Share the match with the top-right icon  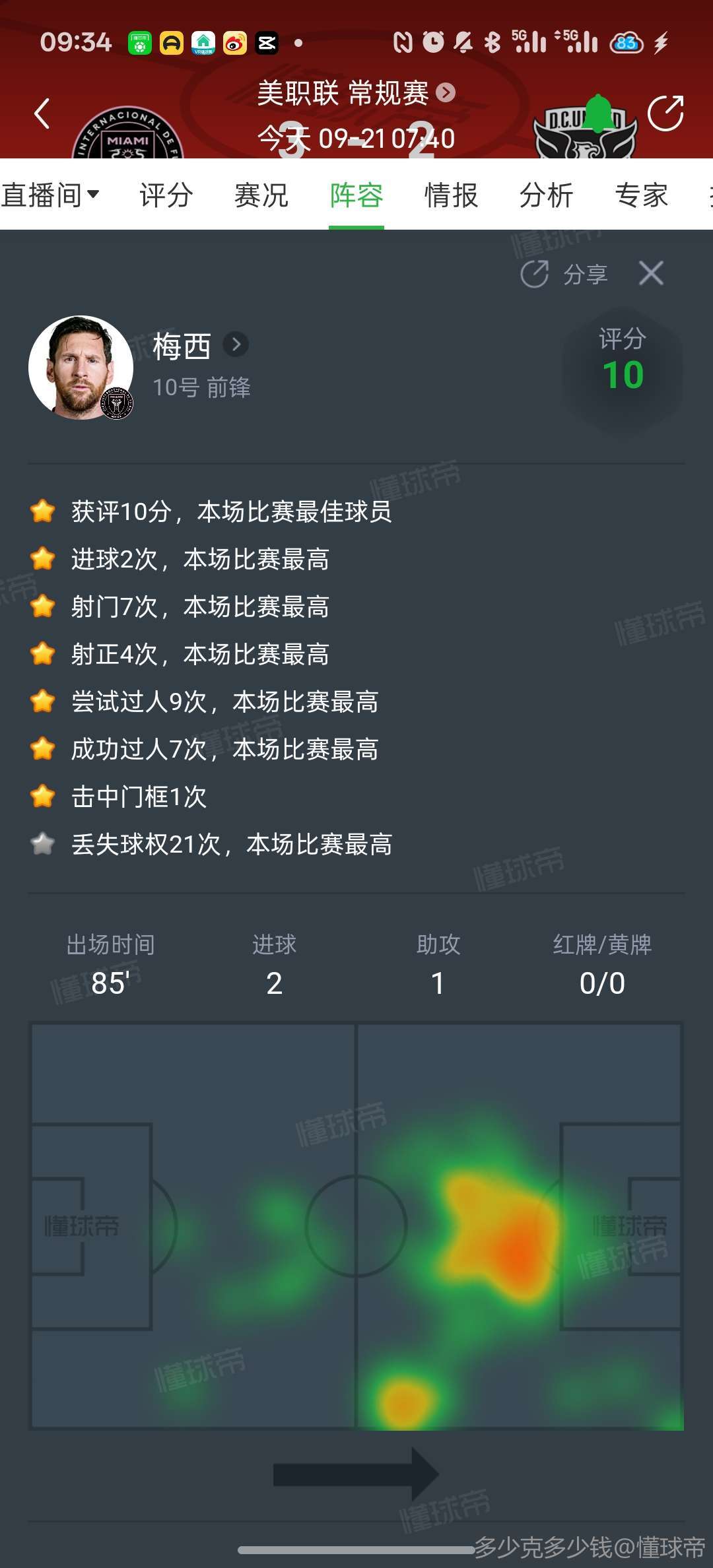[665, 114]
